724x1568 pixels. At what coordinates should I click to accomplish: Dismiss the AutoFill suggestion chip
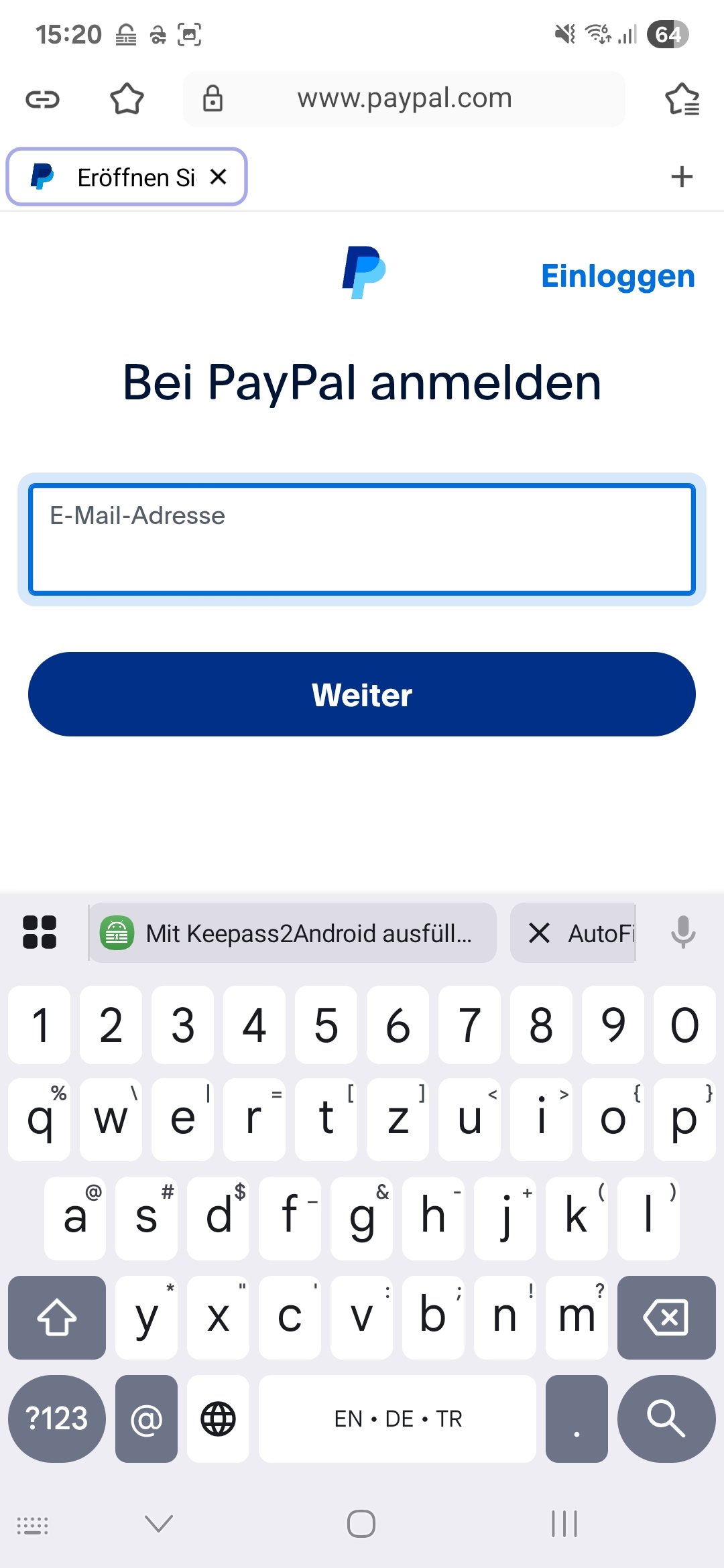click(x=539, y=933)
